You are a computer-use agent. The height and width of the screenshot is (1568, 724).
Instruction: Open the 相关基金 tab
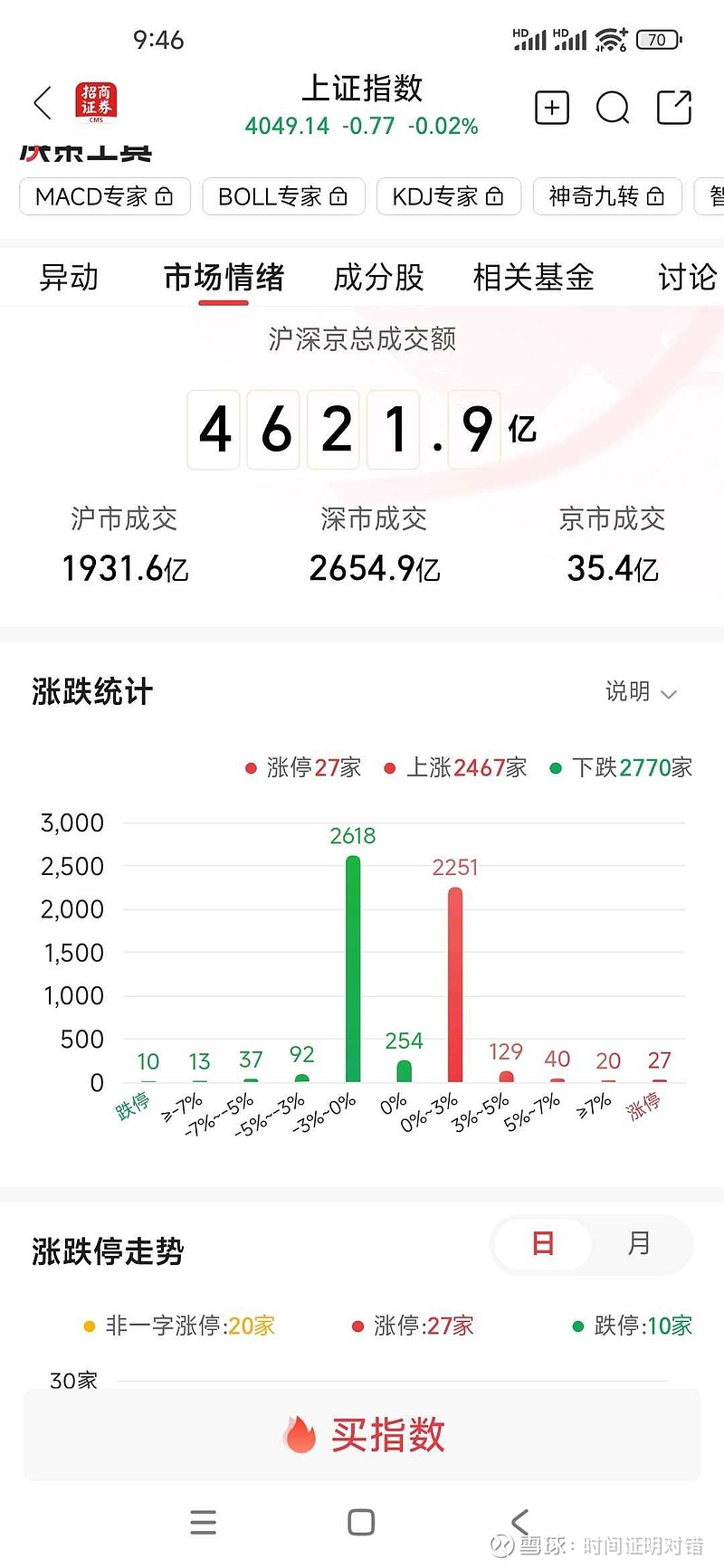pos(531,278)
